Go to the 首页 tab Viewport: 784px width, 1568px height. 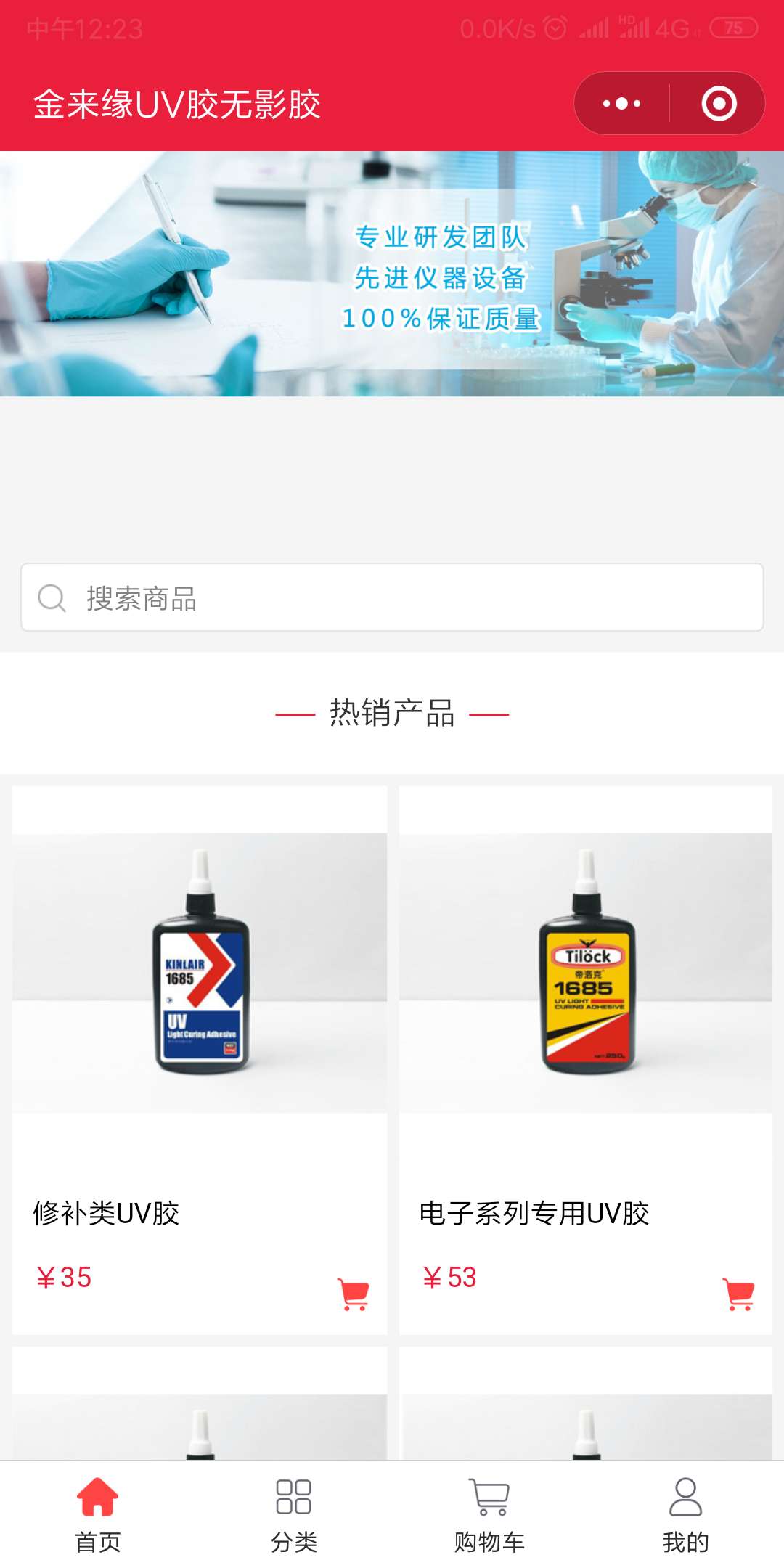pos(98,1515)
